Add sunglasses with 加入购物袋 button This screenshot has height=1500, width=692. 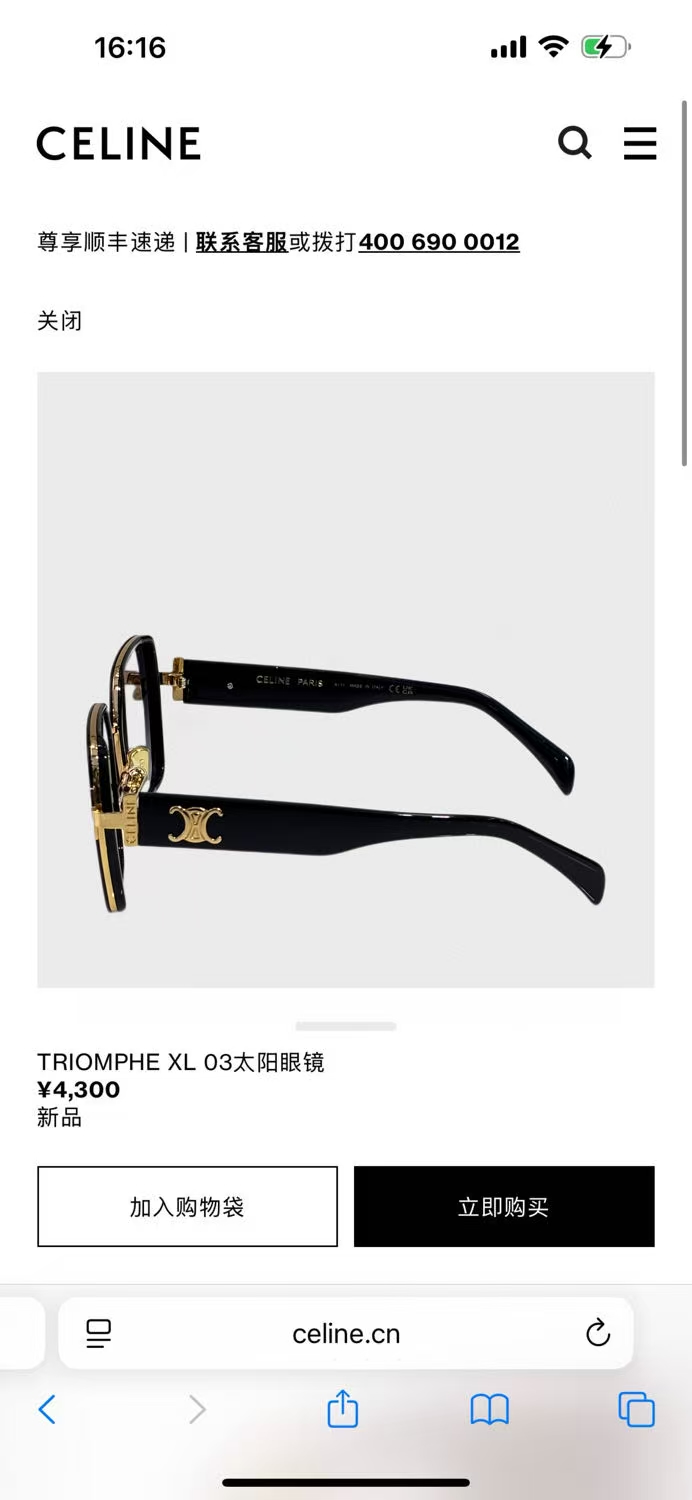point(187,1206)
